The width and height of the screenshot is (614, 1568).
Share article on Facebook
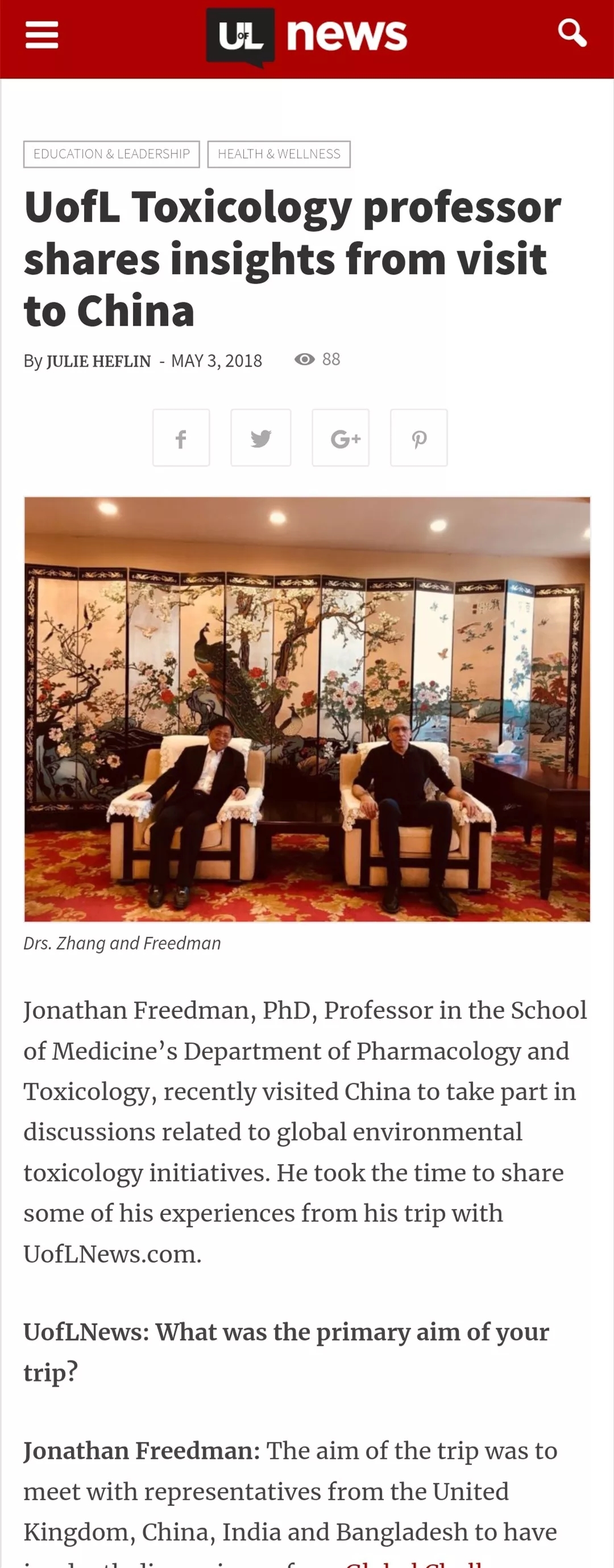(x=181, y=438)
